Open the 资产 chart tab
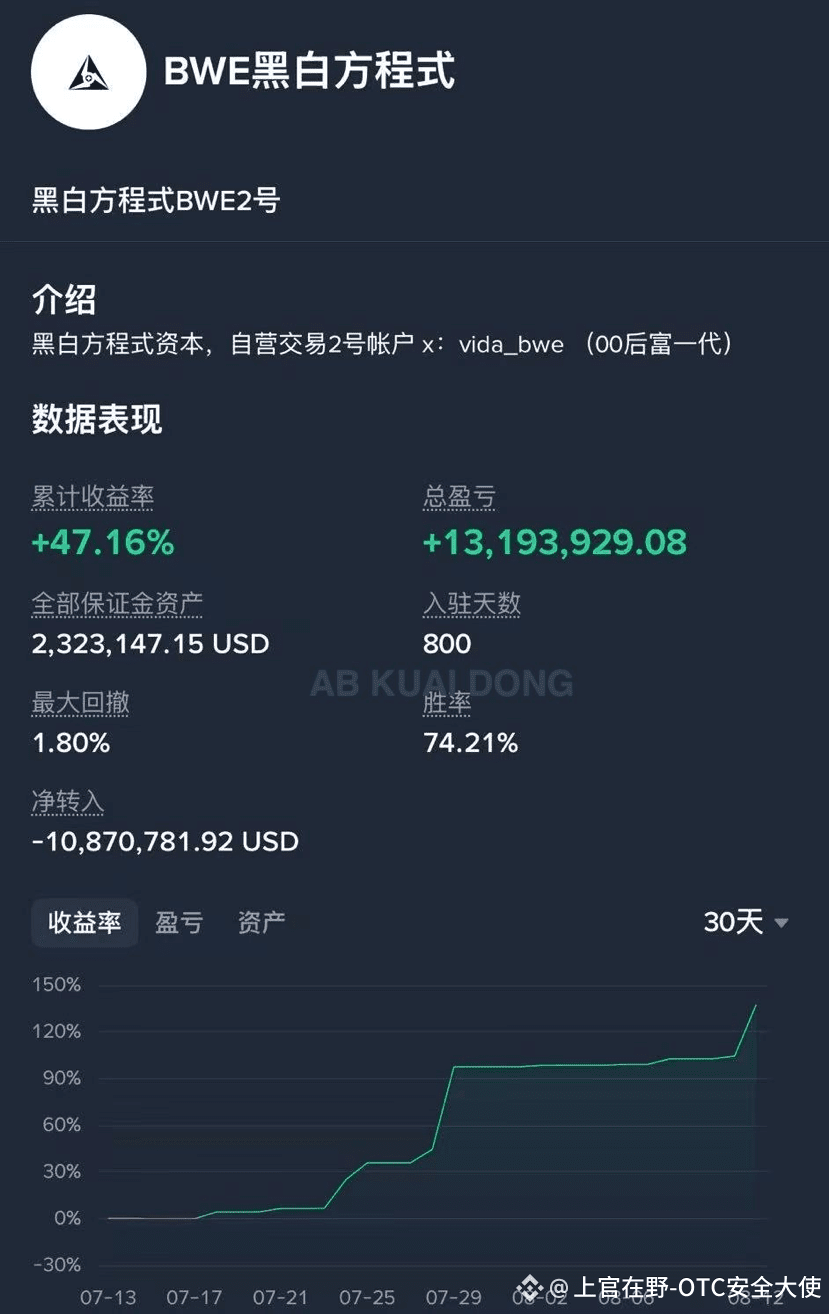This screenshot has height=1314, width=829. pyautogui.click(x=261, y=922)
